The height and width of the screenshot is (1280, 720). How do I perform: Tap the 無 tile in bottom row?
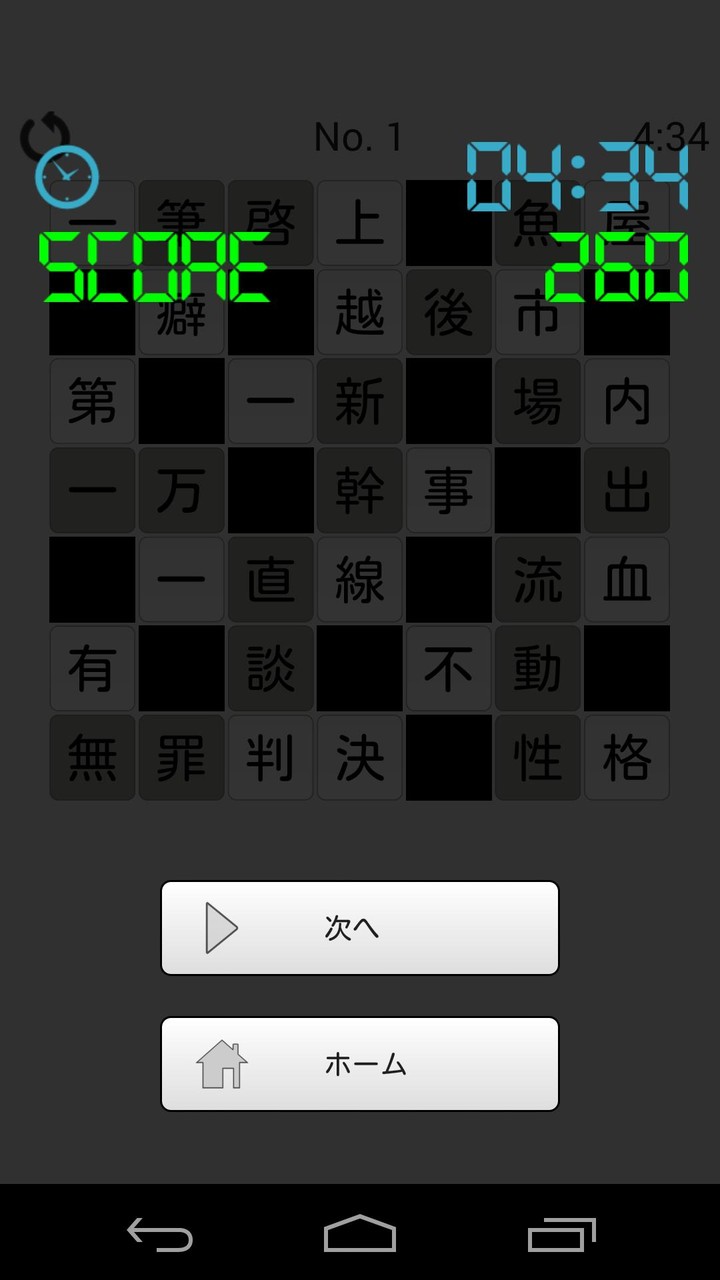(92, 758)
